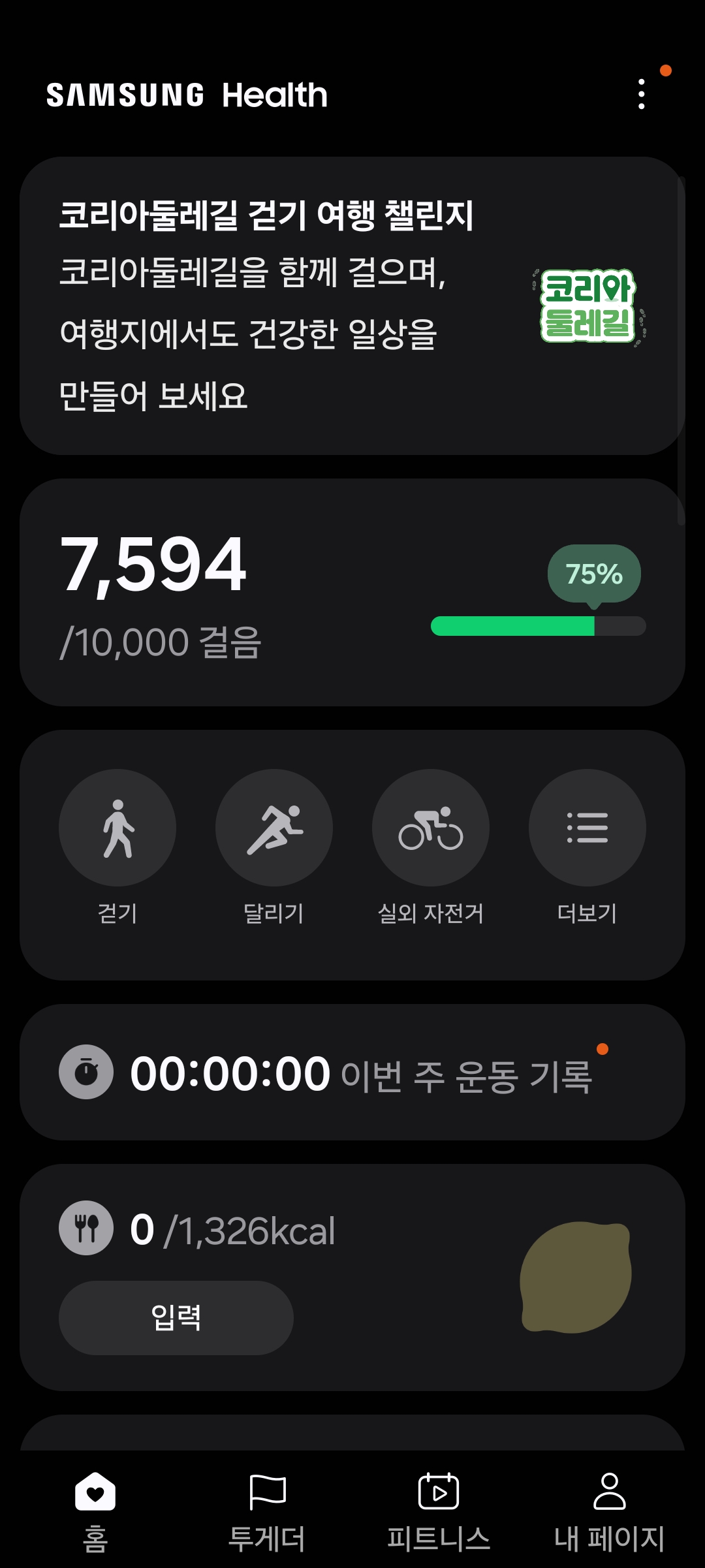Select the 실외 자전거 exercise

[431, 828]
